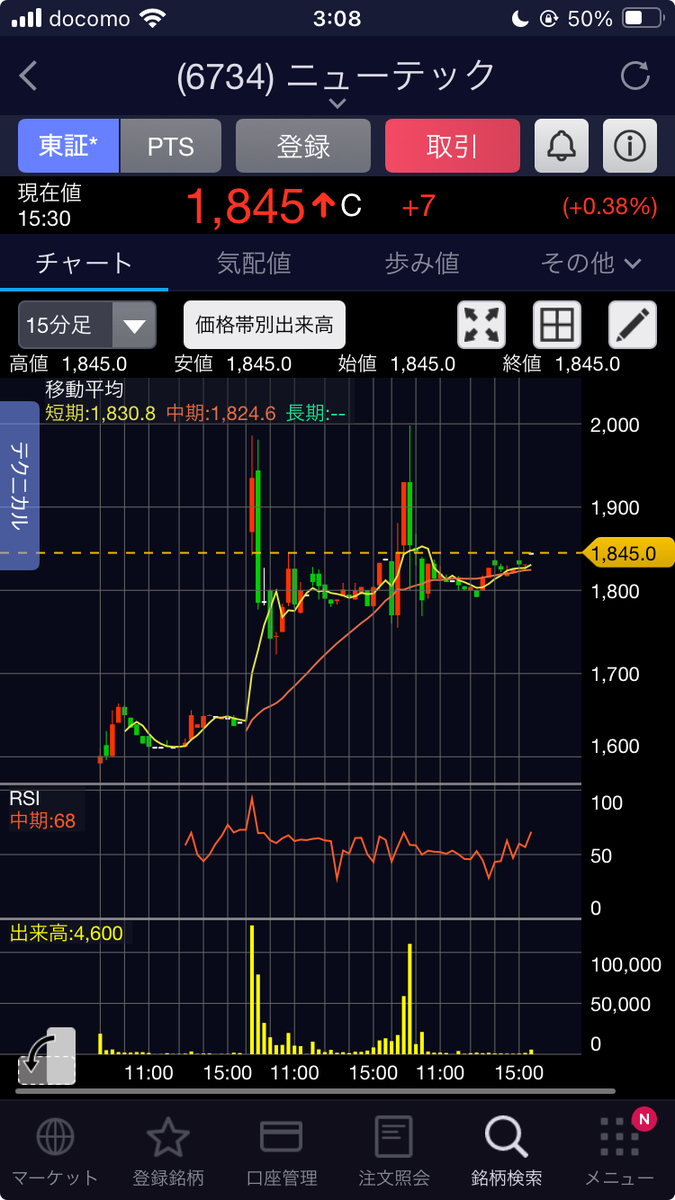Open the chart grid layout icon
Viewport: 675px width, 1200px height.
[x=557, y=325]
